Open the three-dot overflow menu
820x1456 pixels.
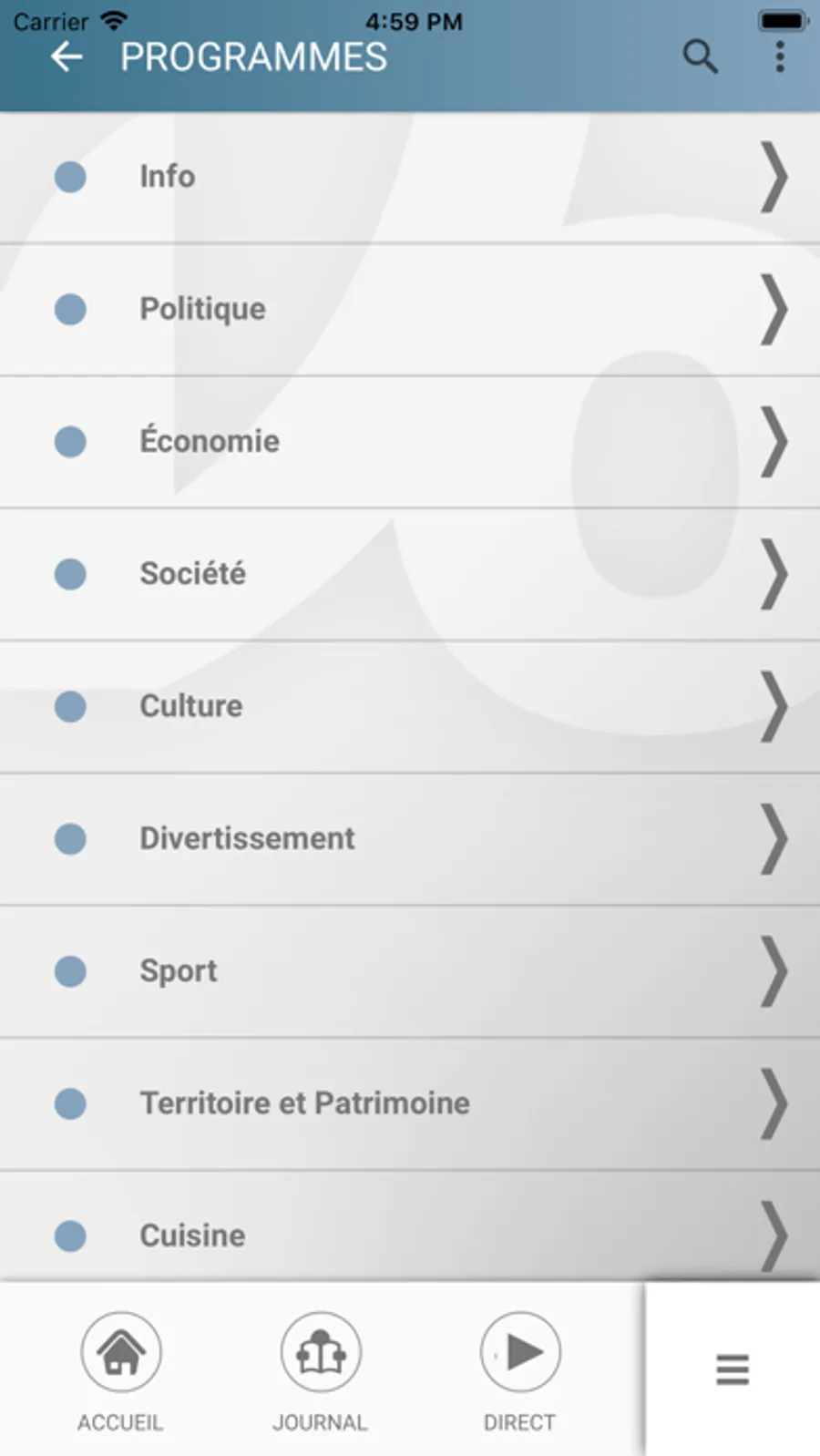tap(779, 56)
